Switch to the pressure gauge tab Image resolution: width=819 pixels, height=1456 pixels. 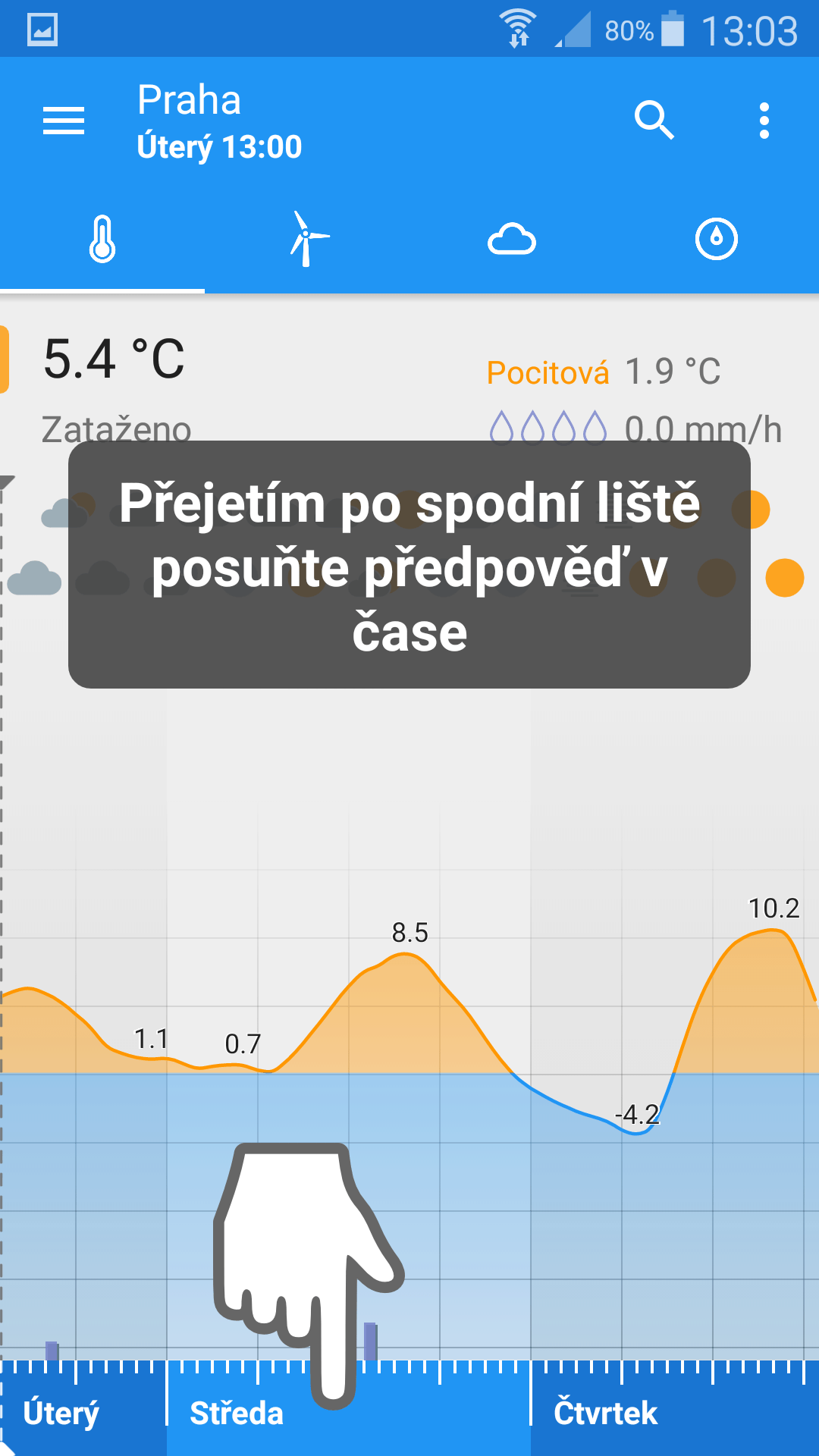point(717,239)
